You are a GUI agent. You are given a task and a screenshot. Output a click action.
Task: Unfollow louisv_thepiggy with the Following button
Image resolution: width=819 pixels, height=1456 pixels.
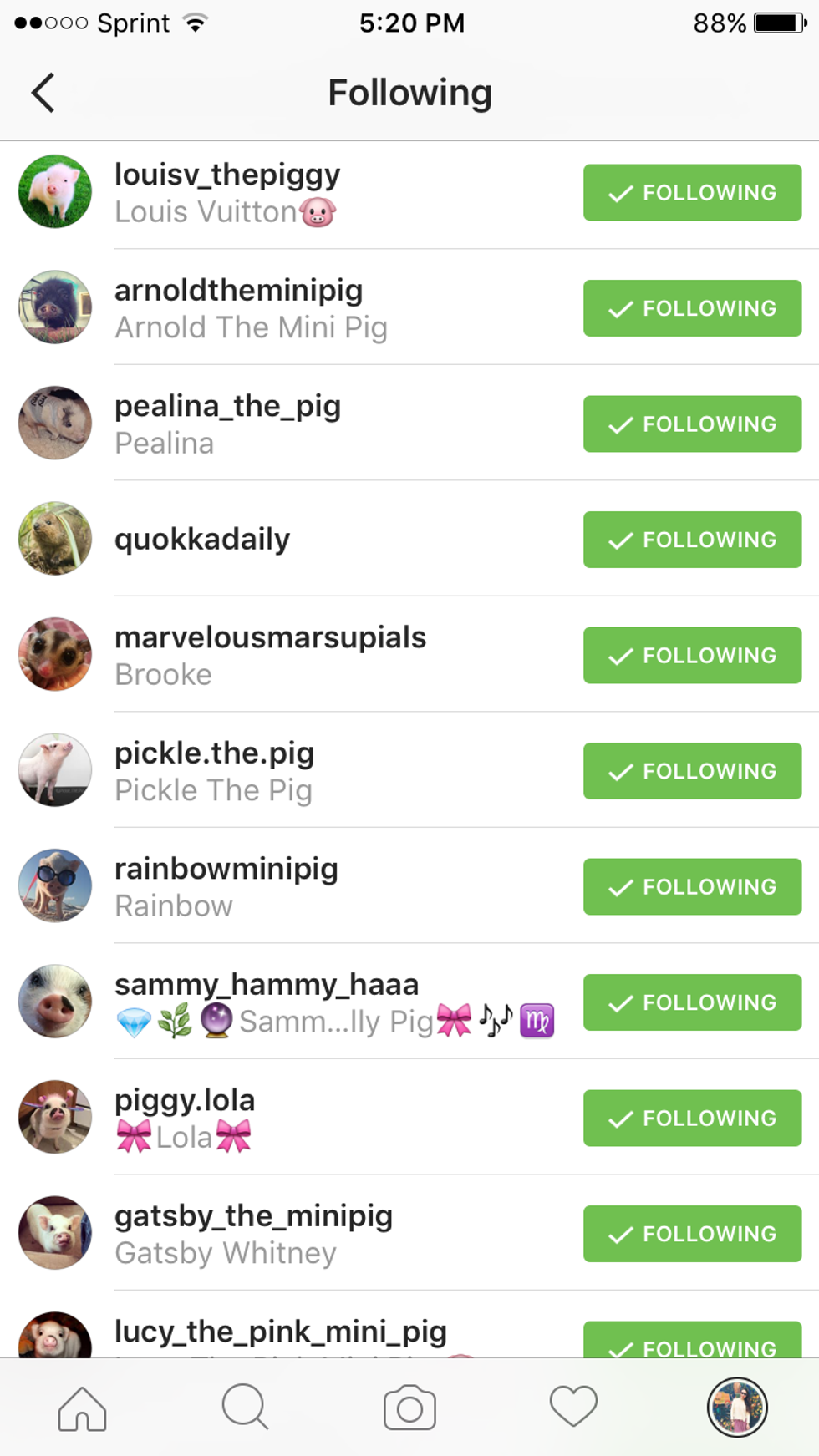[x=692, y=193]
